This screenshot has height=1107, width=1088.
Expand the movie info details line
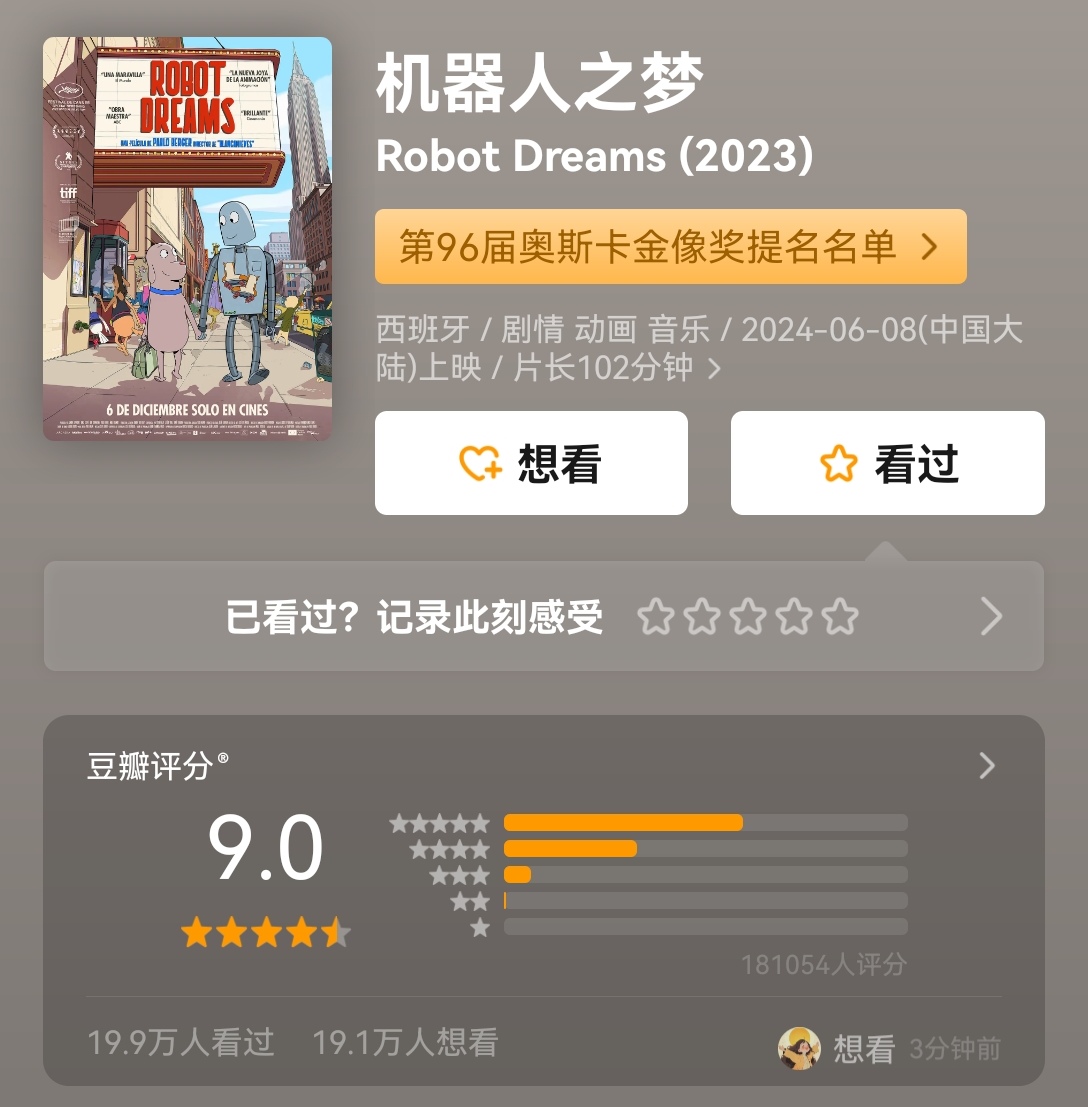coord(714,369)
